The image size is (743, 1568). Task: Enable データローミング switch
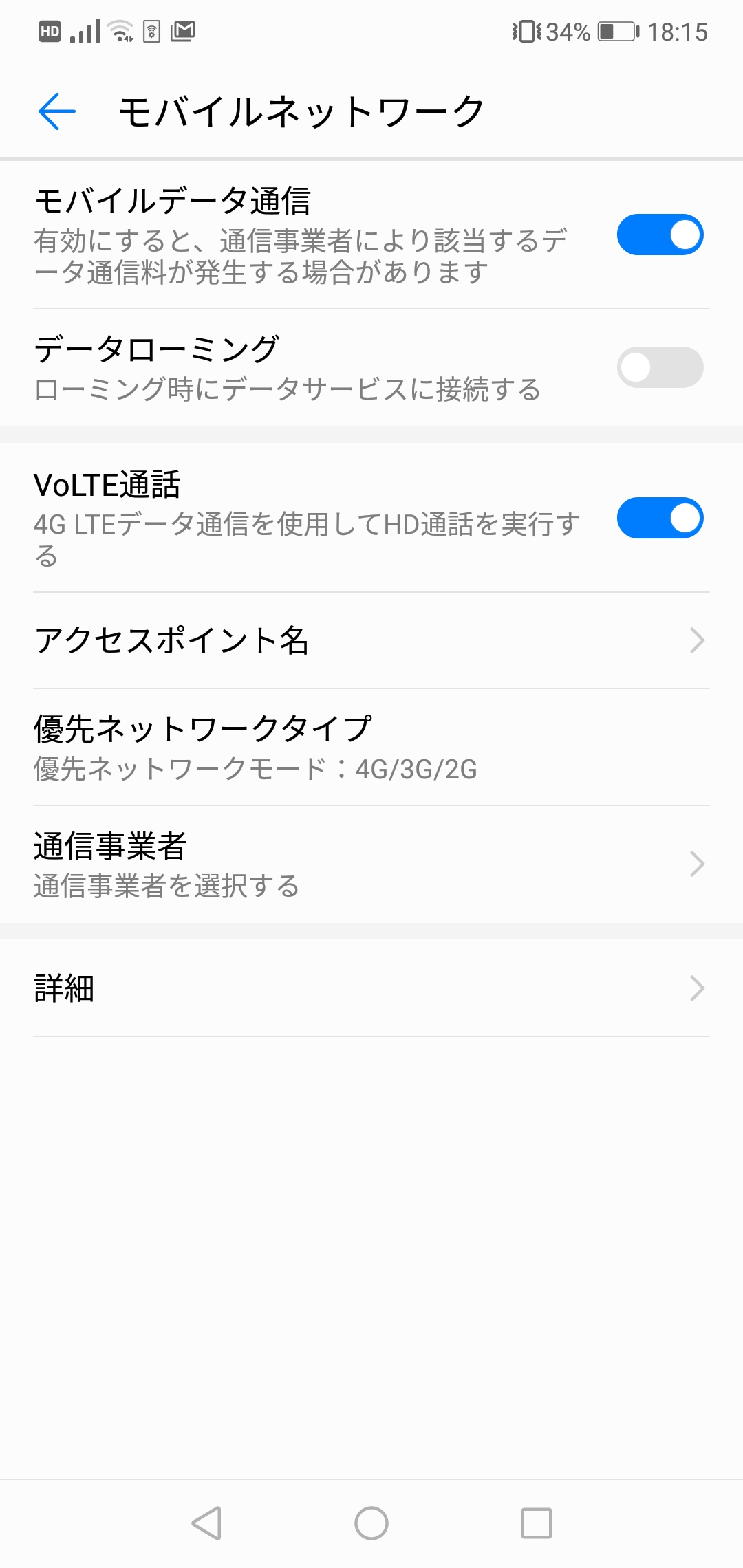(659, 367)
